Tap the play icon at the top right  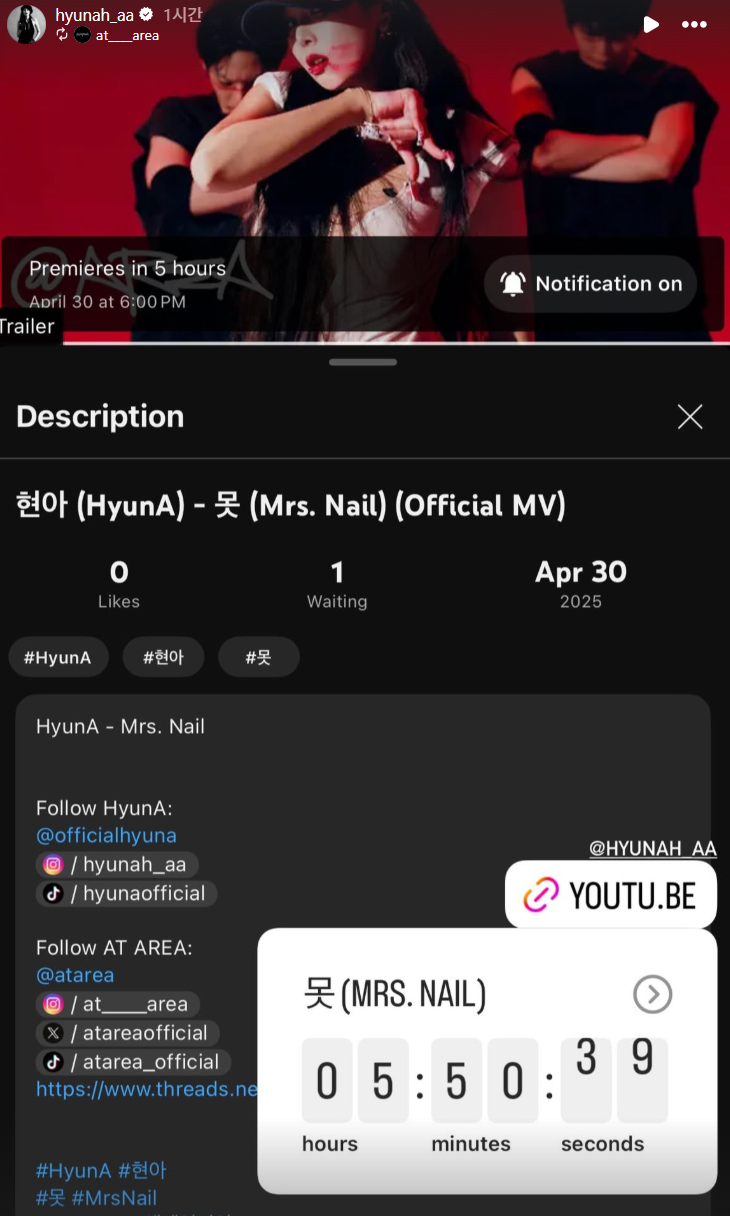[652, 24]
